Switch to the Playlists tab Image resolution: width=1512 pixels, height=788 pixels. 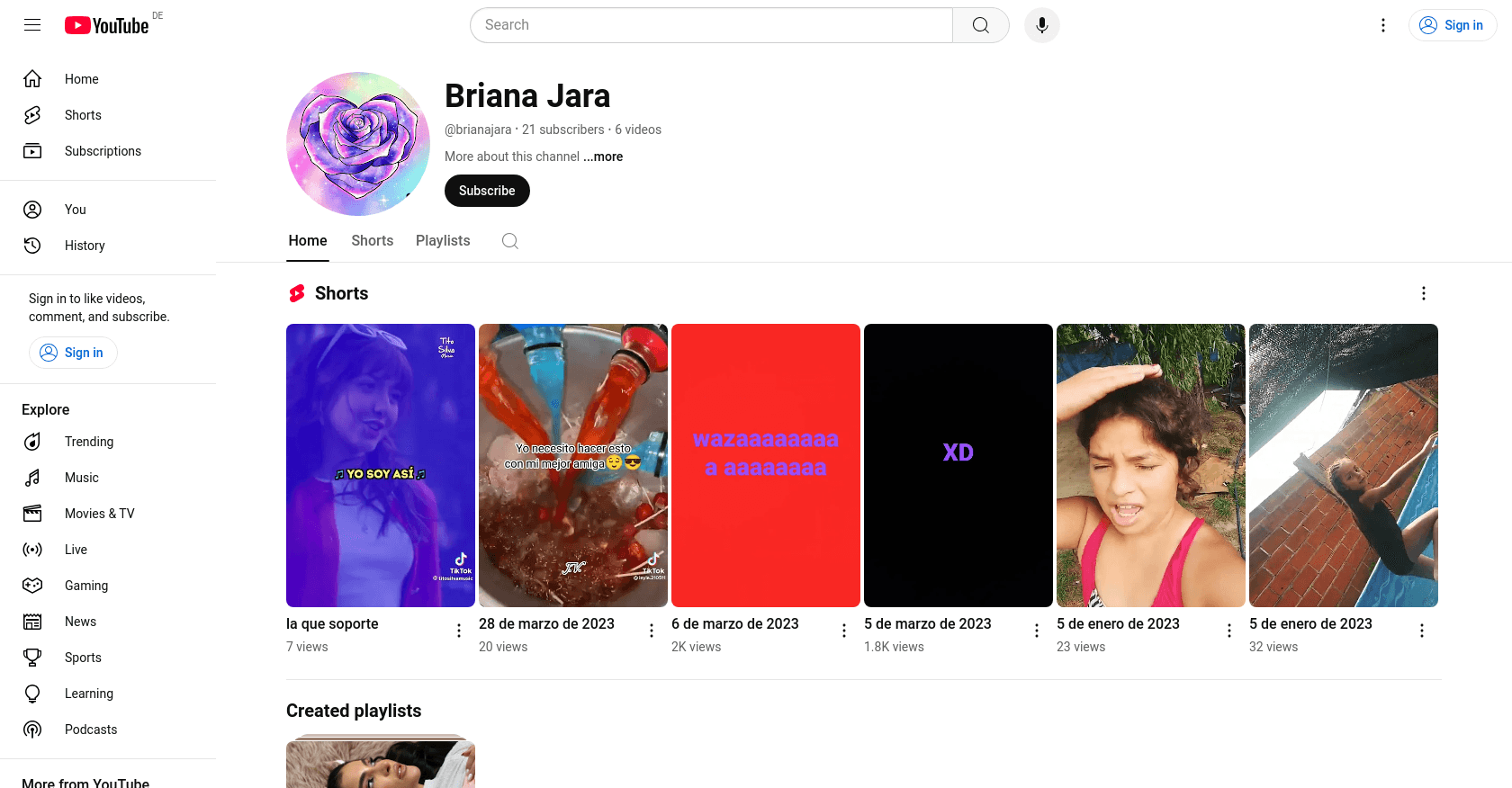443,241
